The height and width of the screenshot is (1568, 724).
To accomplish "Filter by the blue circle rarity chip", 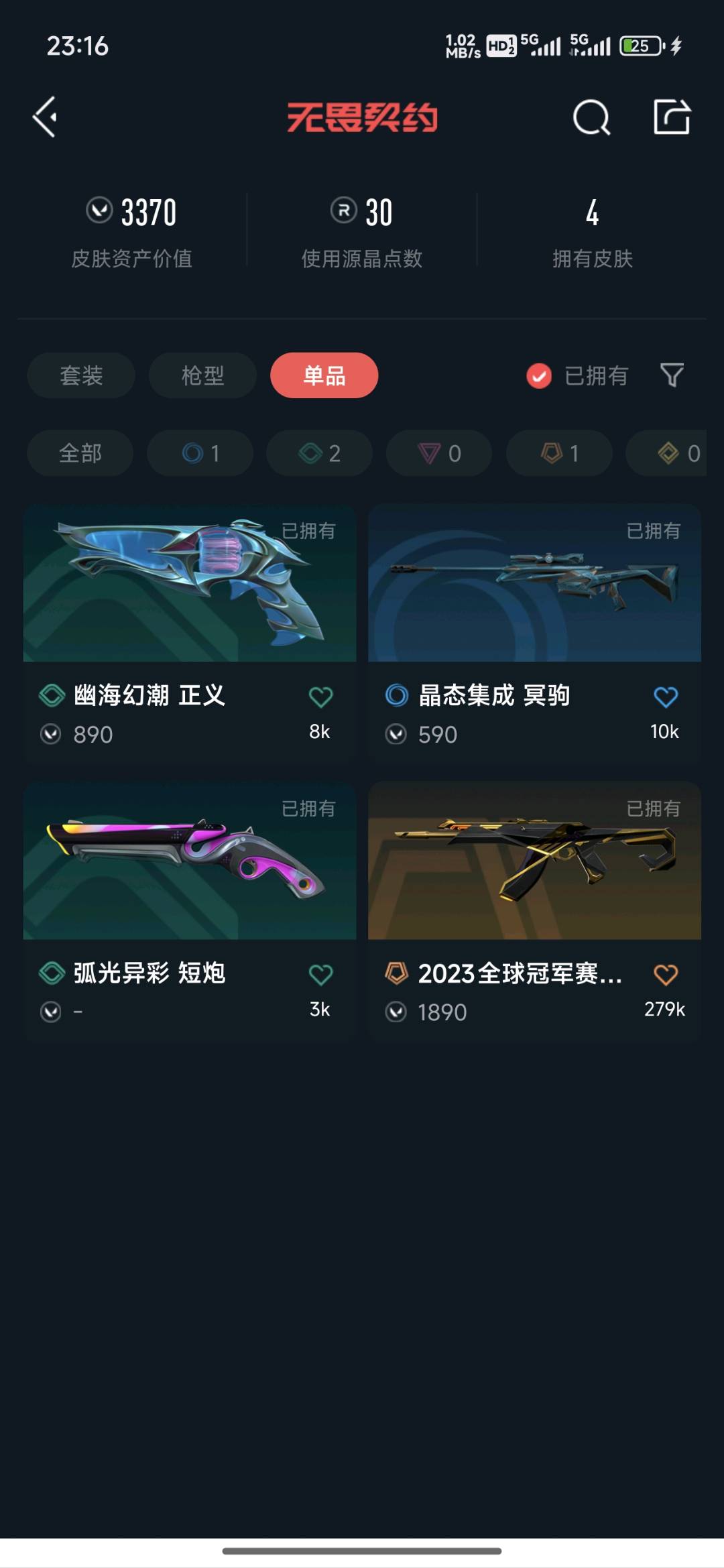I will (200, 454).
